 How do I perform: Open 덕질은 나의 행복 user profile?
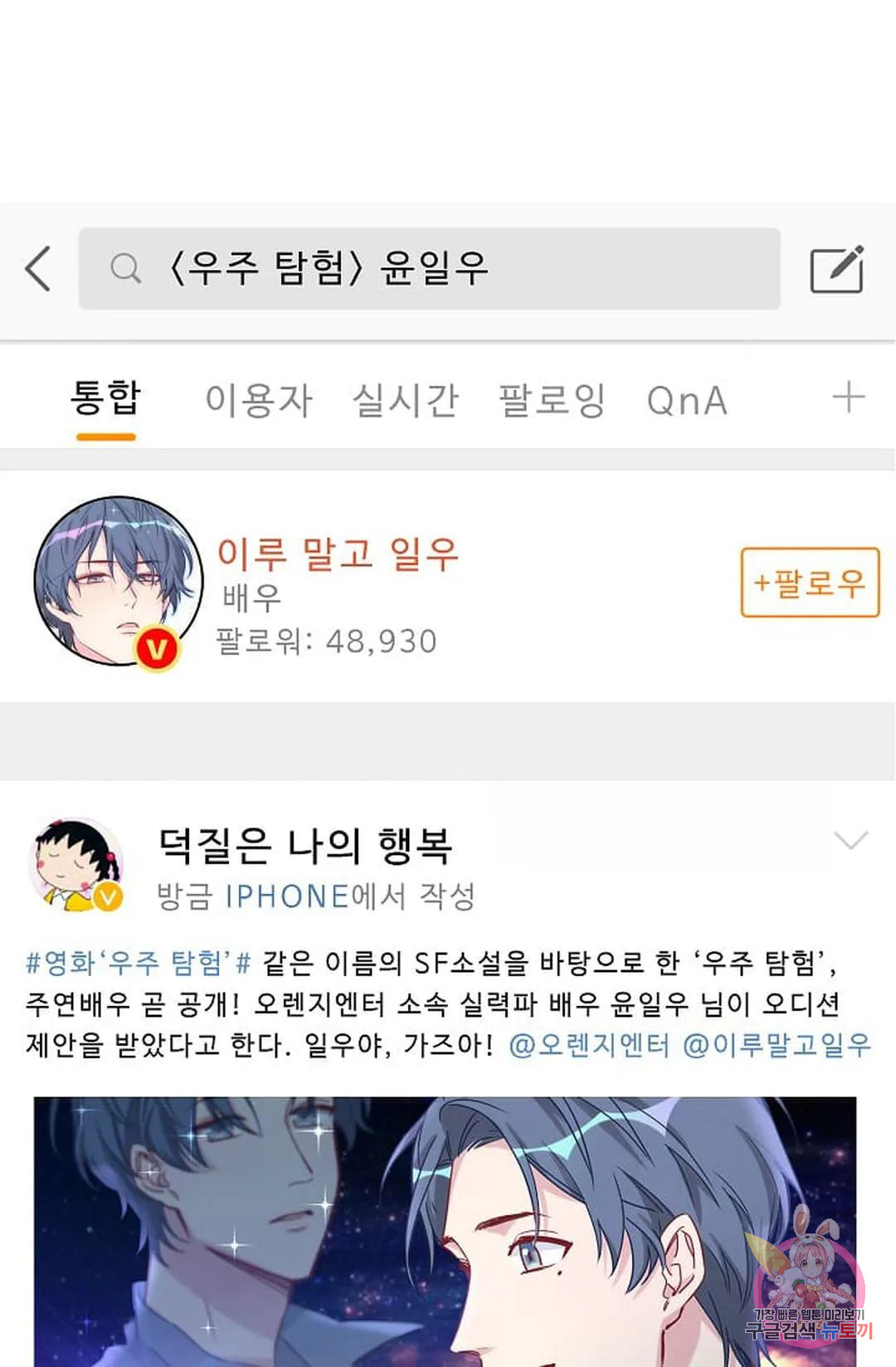tap(304, 845)
